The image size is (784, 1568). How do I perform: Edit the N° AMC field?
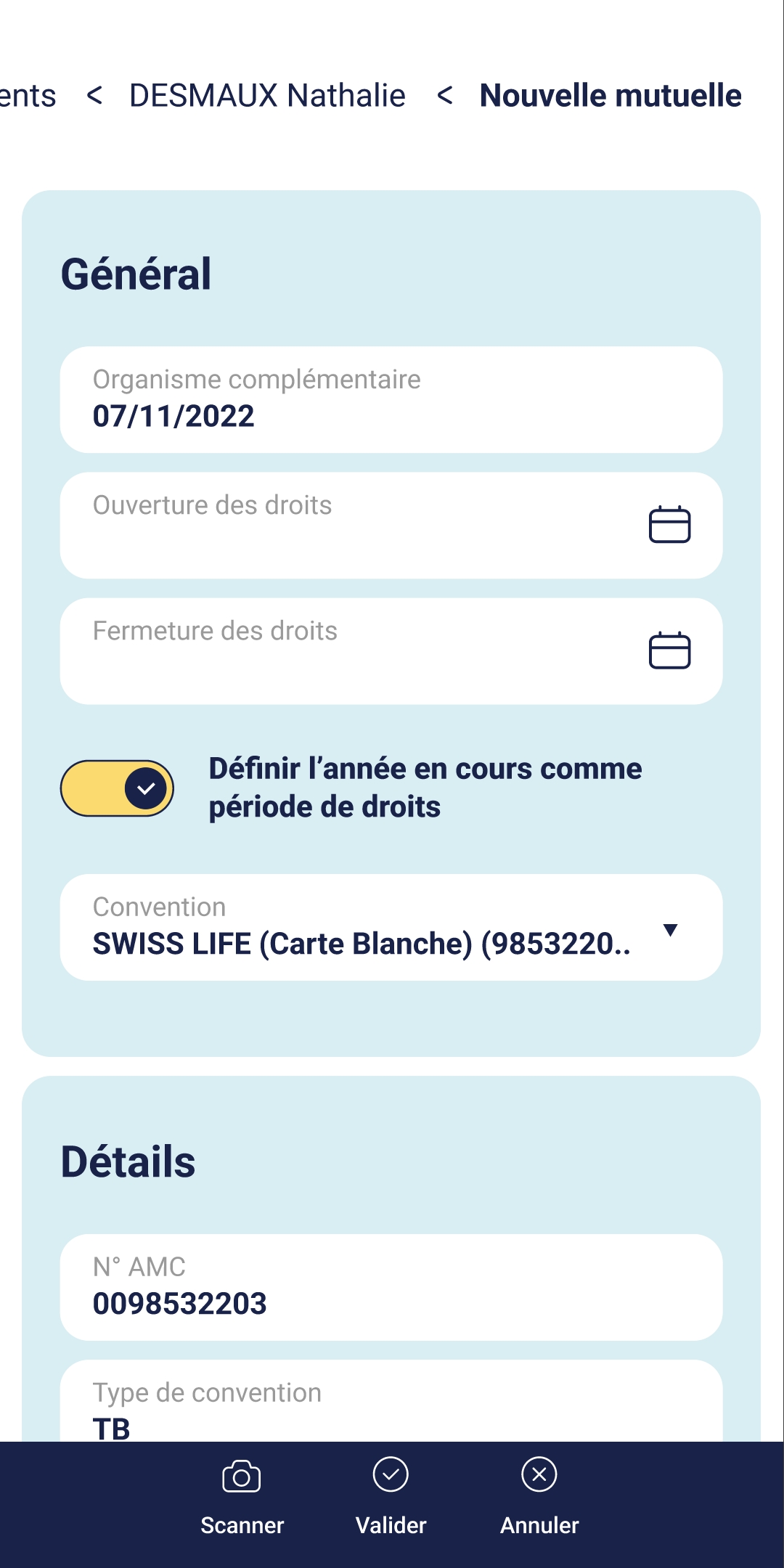pyautogui.click(x=391, y=1287)
